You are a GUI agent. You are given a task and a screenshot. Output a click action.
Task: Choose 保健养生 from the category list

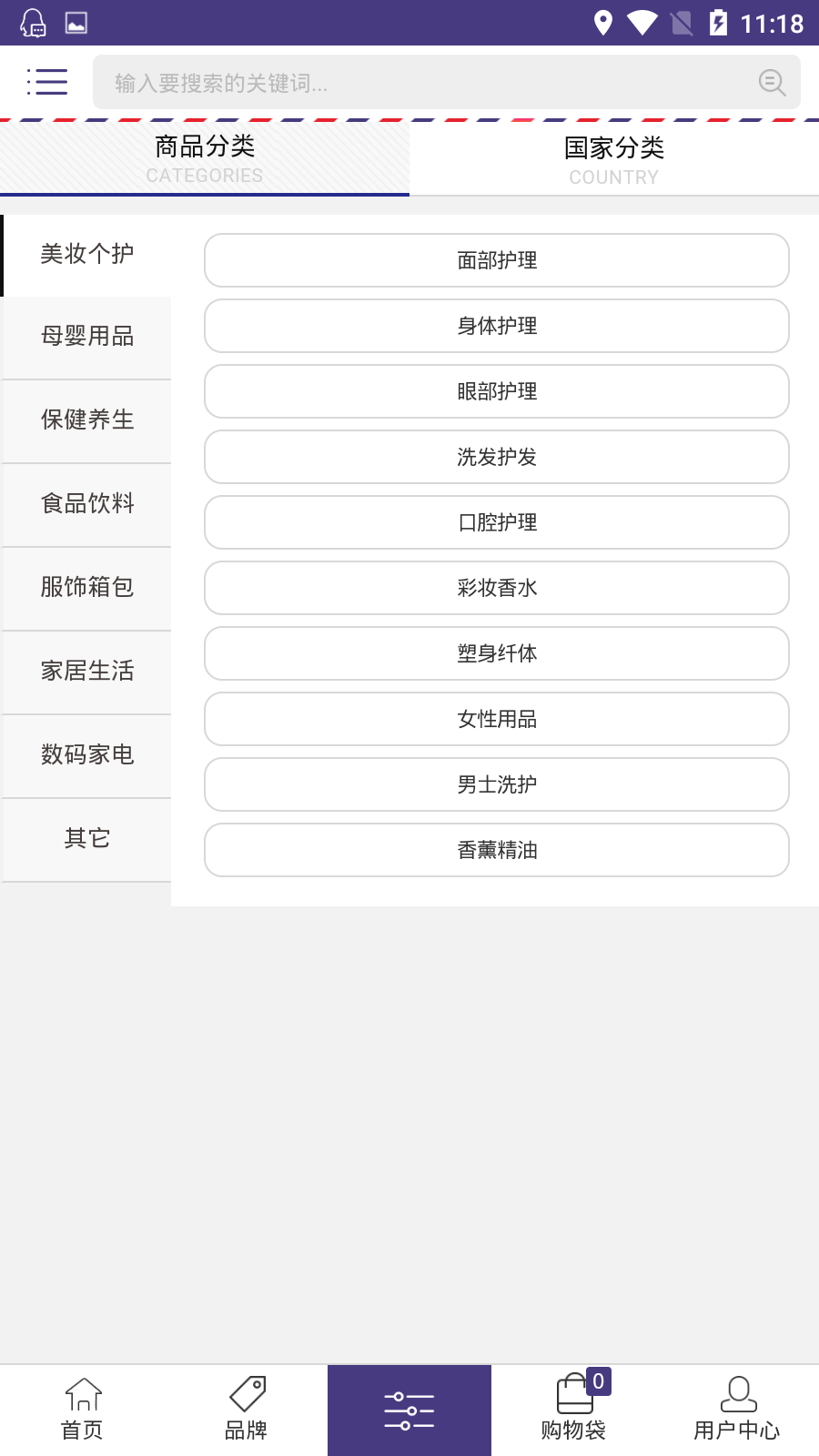[x=86, y=420]
